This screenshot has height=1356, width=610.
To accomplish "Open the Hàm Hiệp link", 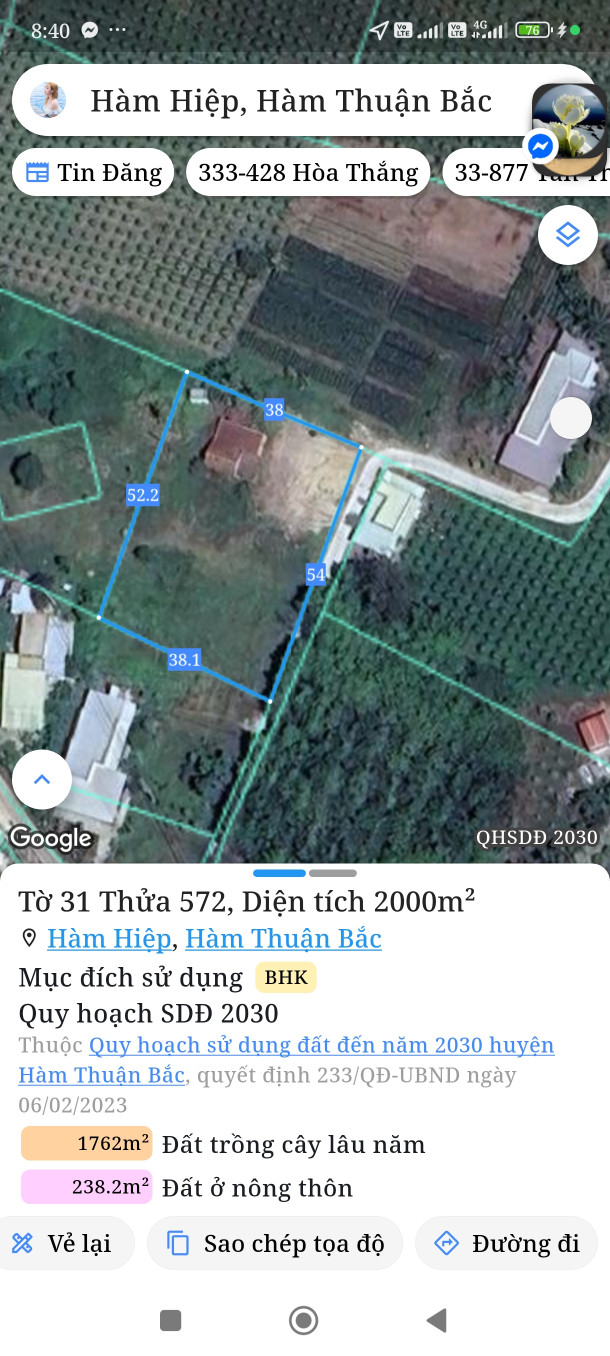I will (x=109, y=938).
